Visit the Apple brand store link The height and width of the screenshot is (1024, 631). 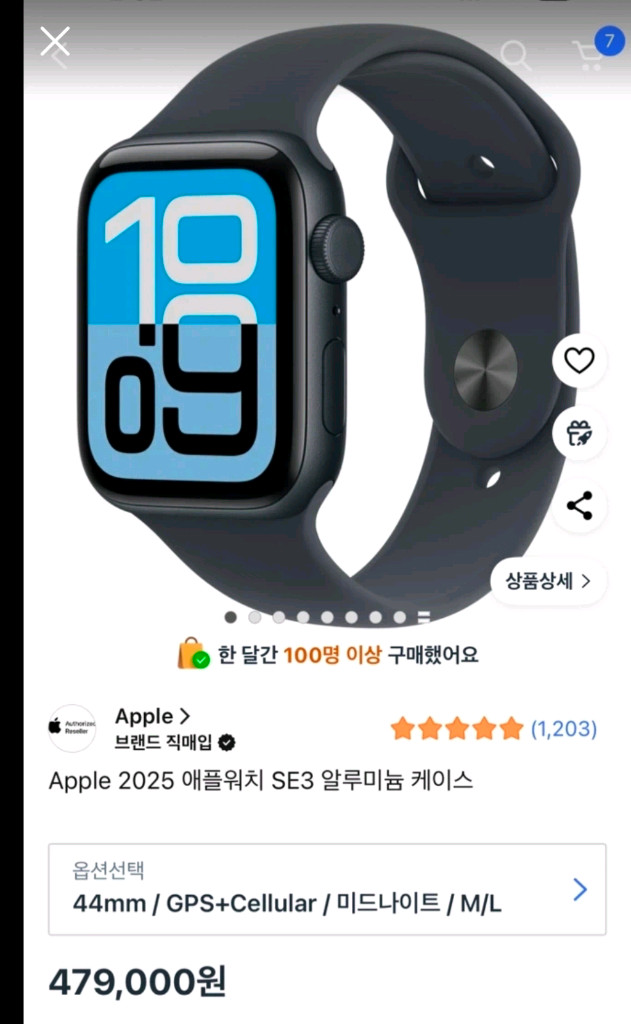[152, 716]
